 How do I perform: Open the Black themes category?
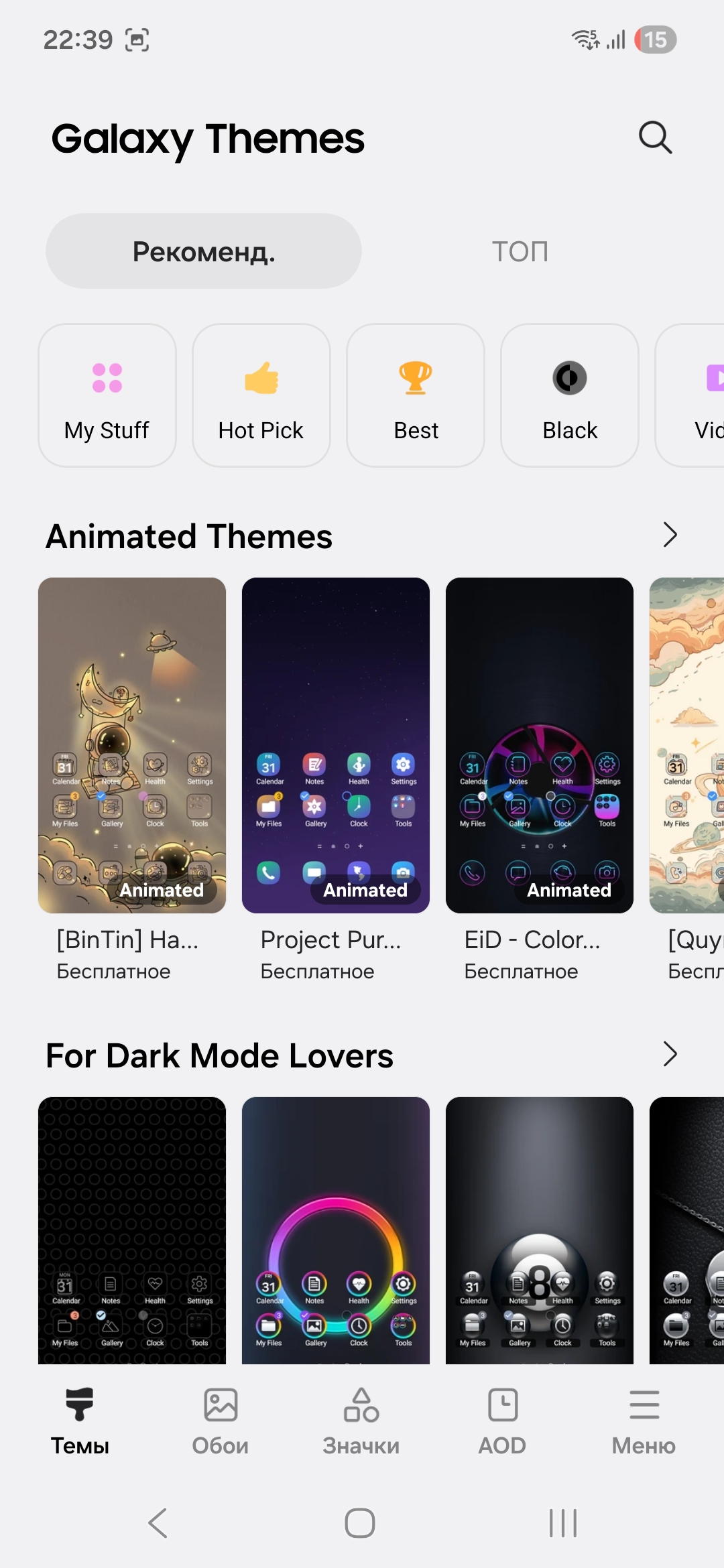click(570, 396)
